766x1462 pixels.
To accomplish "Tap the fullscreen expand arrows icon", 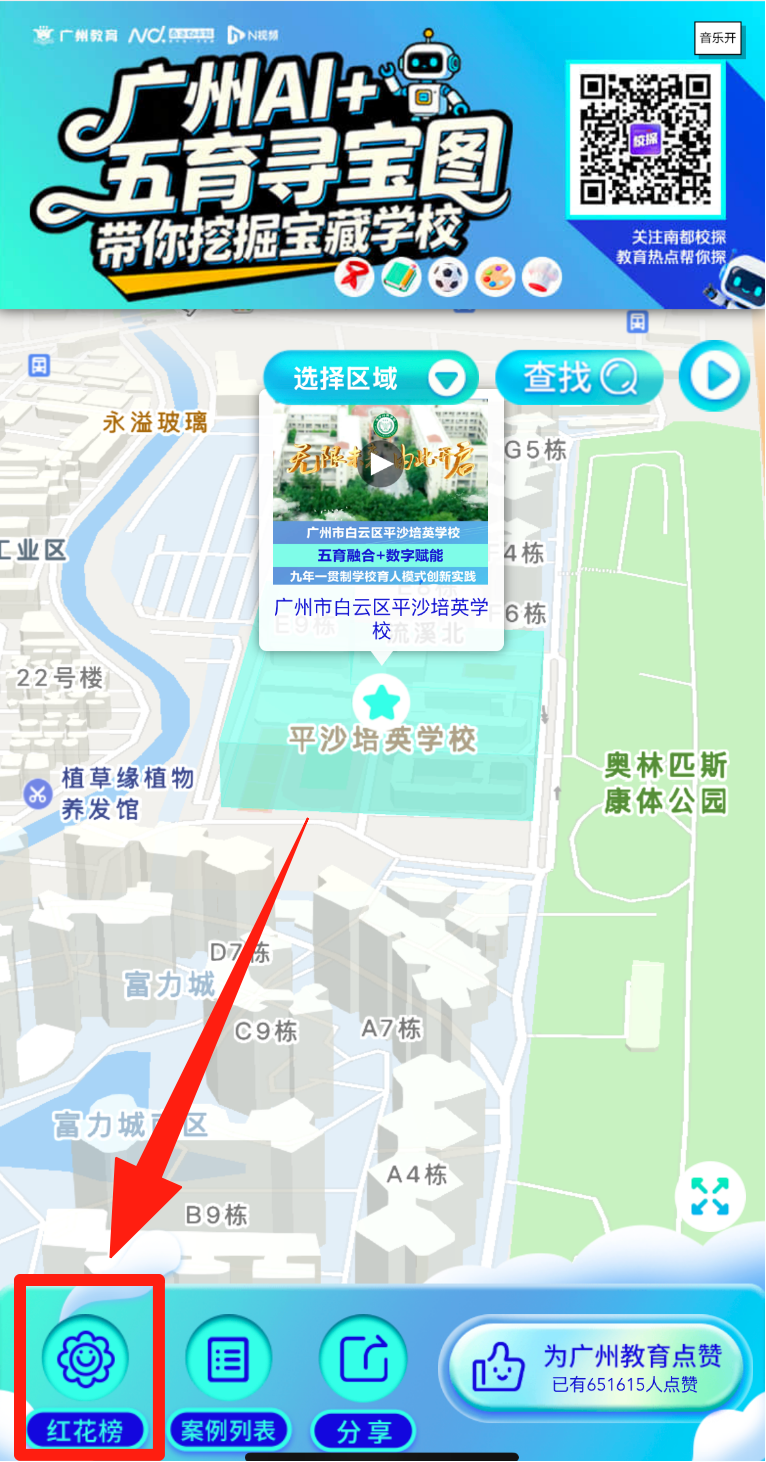I will (709, 1196).
